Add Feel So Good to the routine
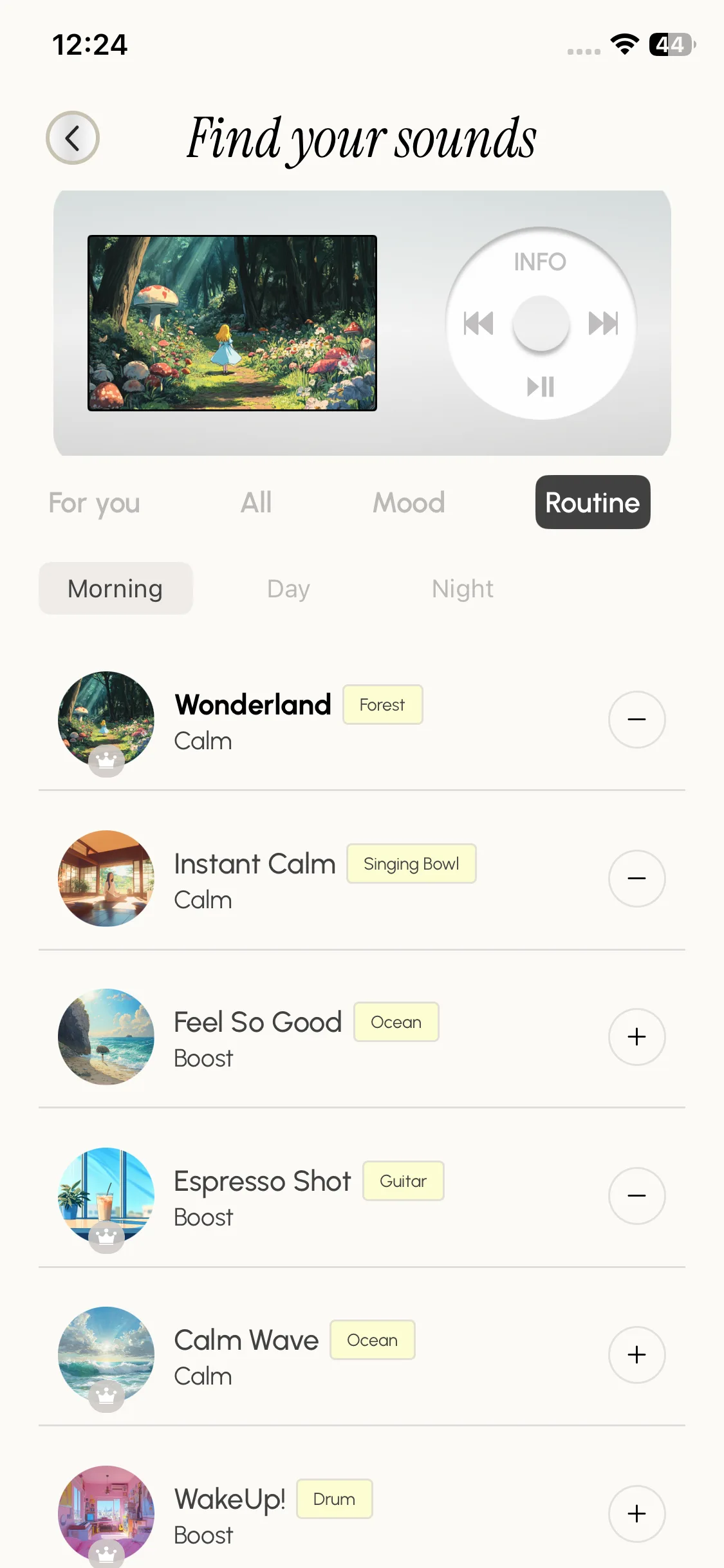 coord(636,1037)
